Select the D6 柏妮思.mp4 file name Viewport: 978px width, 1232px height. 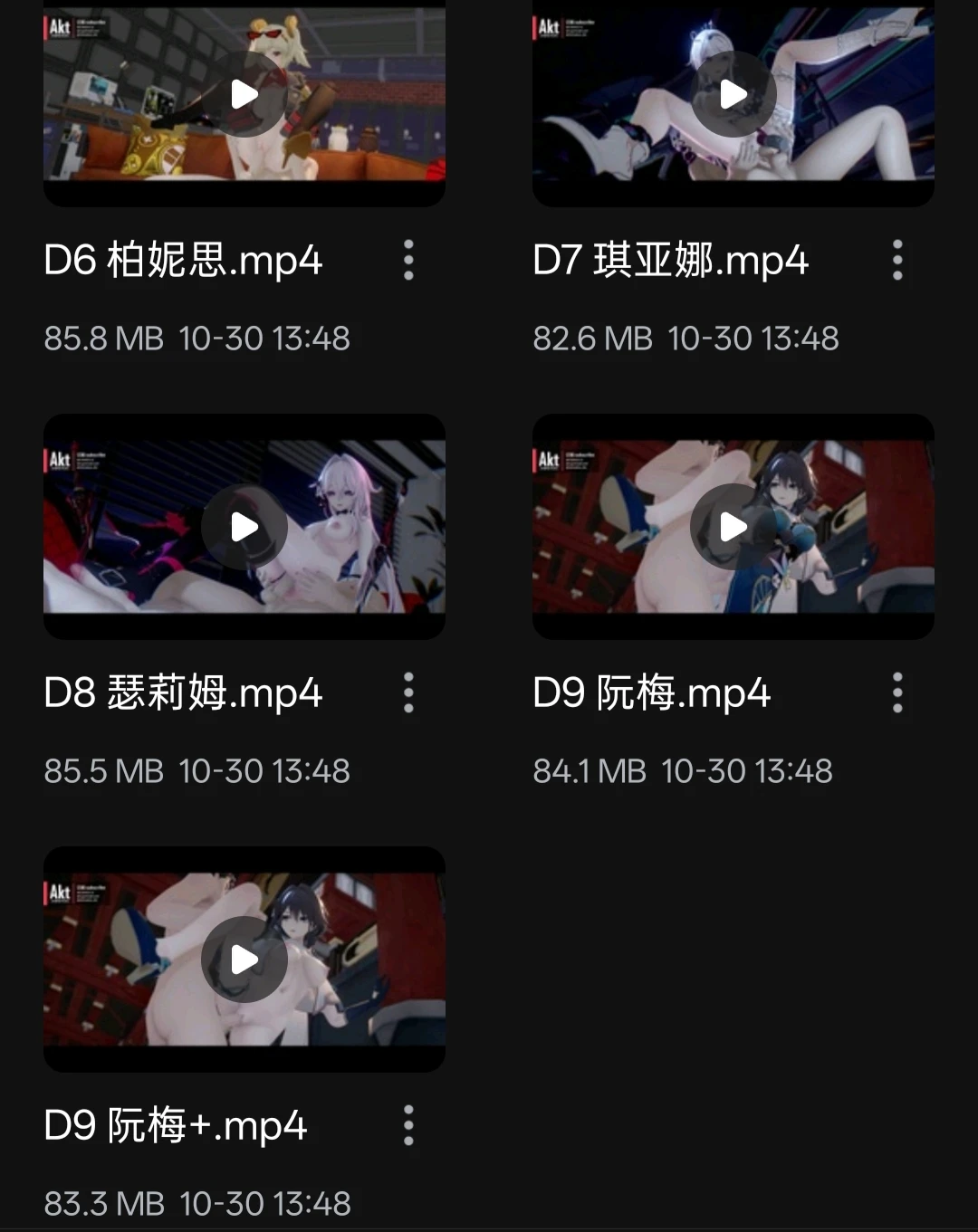coord(181,261)
